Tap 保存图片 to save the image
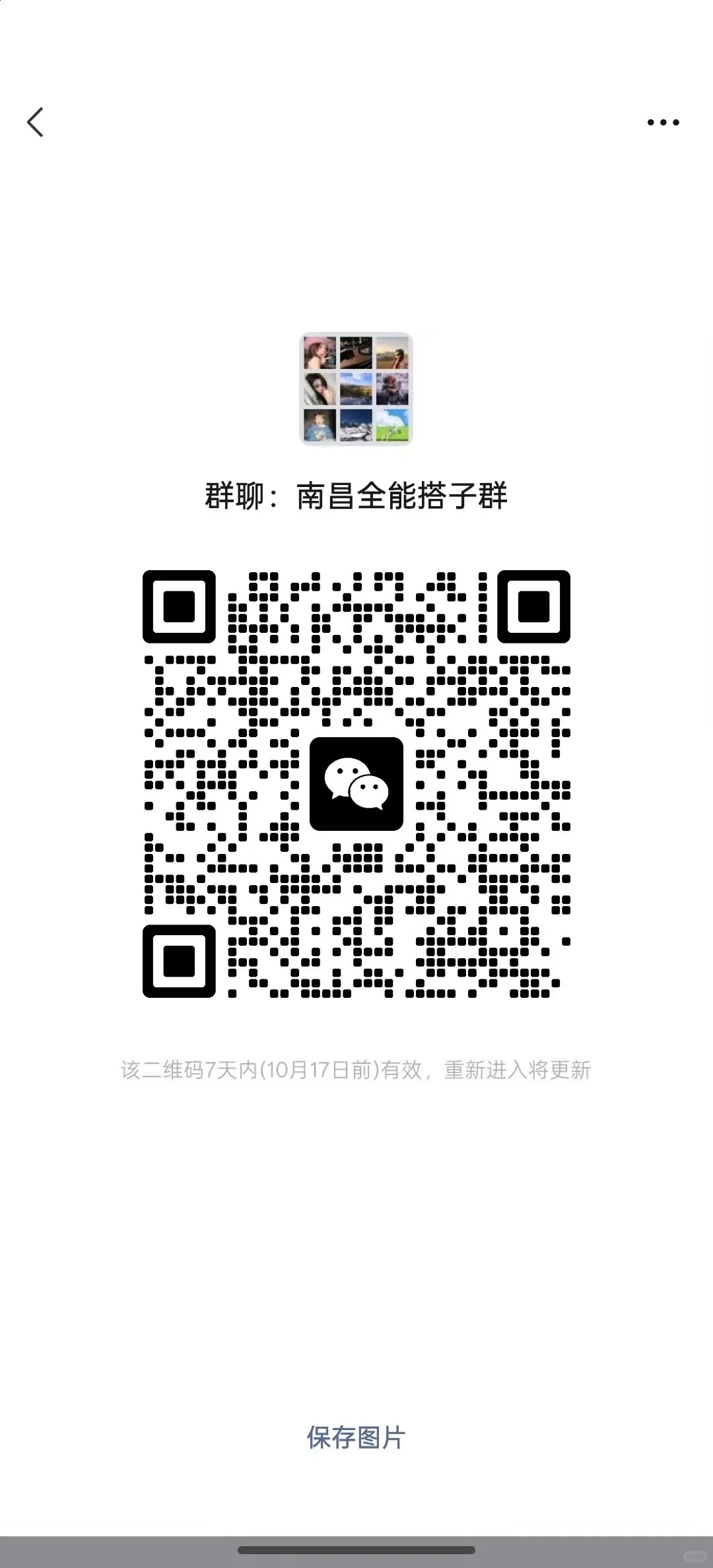713x1568 pixels. point(356,1438)
